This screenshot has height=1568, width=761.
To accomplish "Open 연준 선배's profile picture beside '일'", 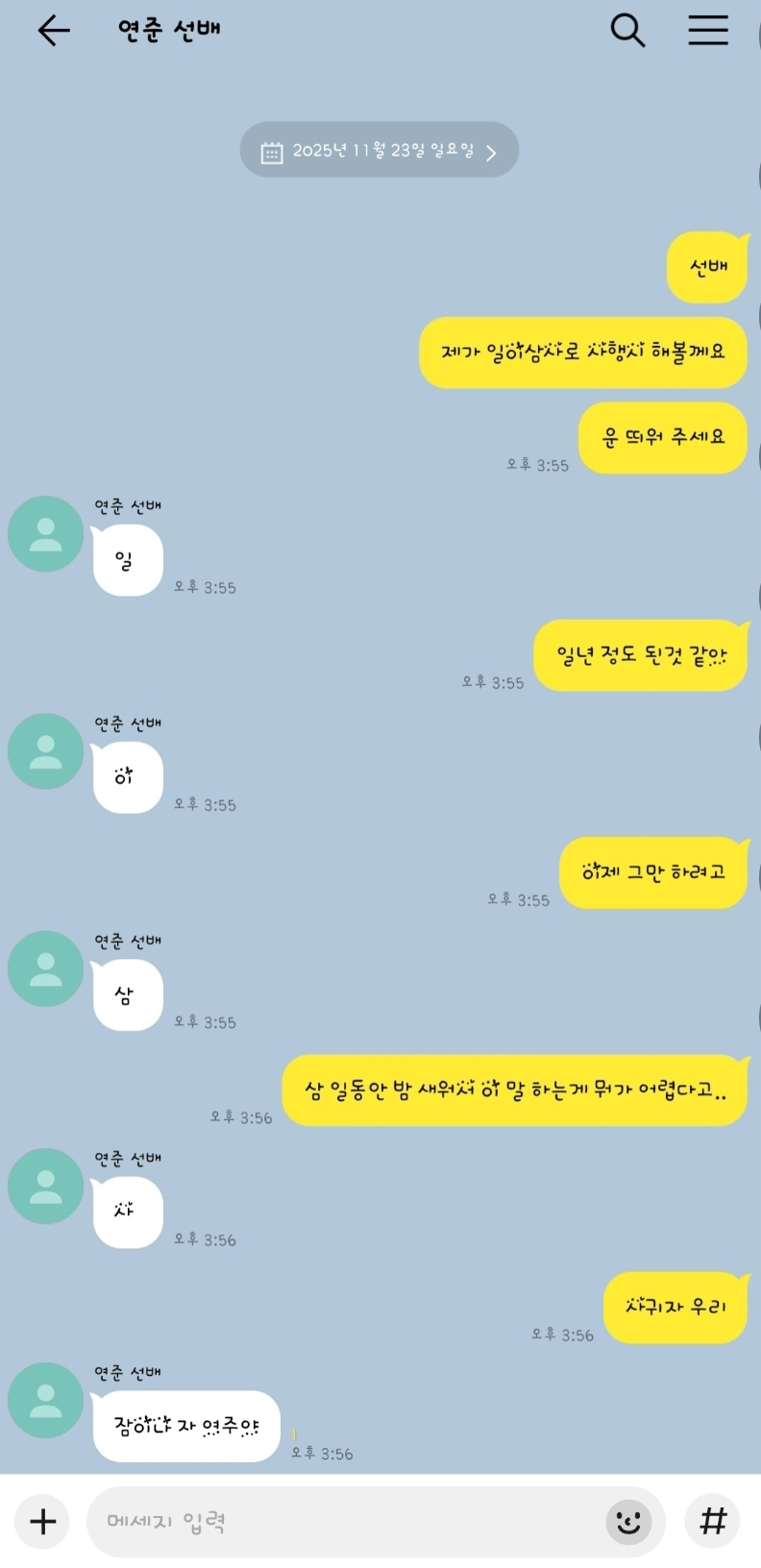I will click(x=45, y=534).
